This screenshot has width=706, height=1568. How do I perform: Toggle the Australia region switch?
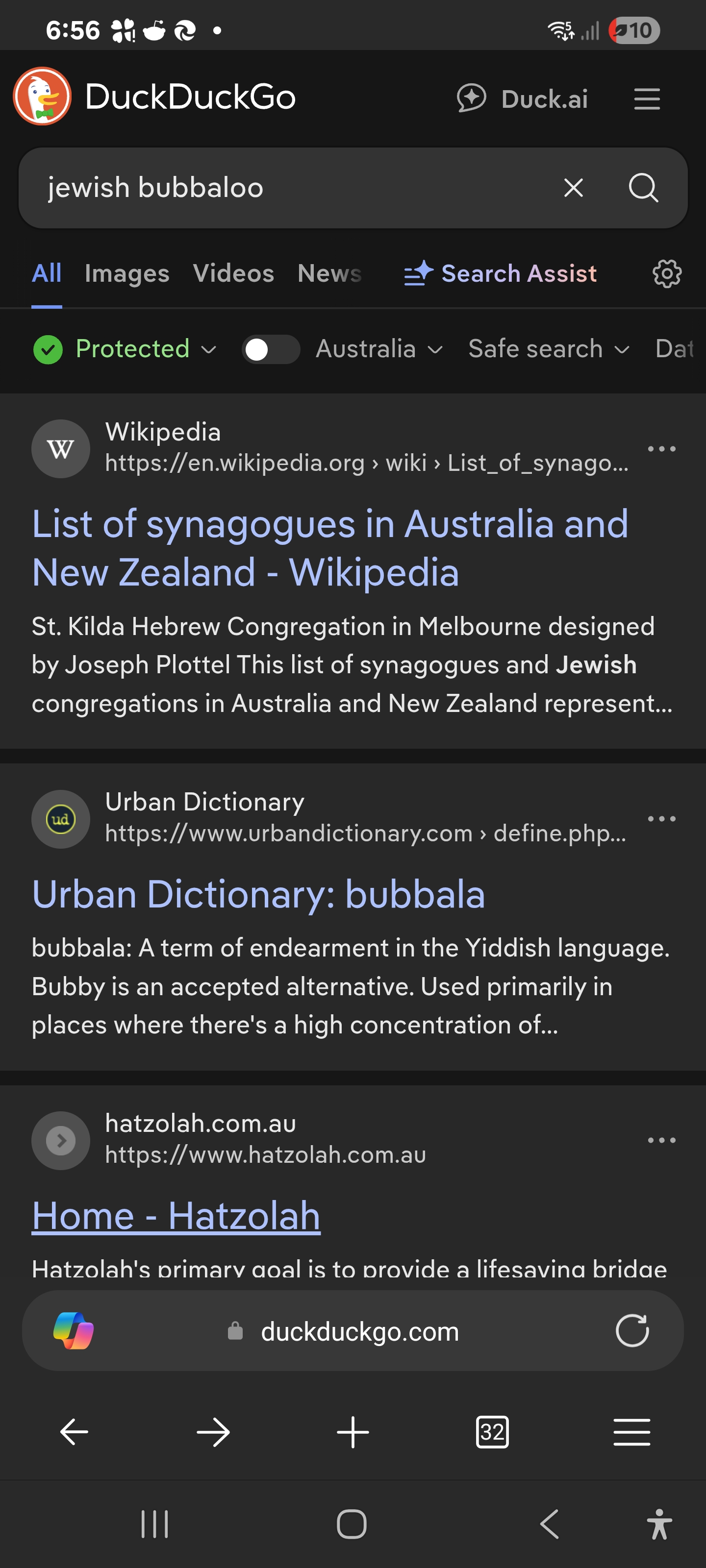click(x=271, y=349)
